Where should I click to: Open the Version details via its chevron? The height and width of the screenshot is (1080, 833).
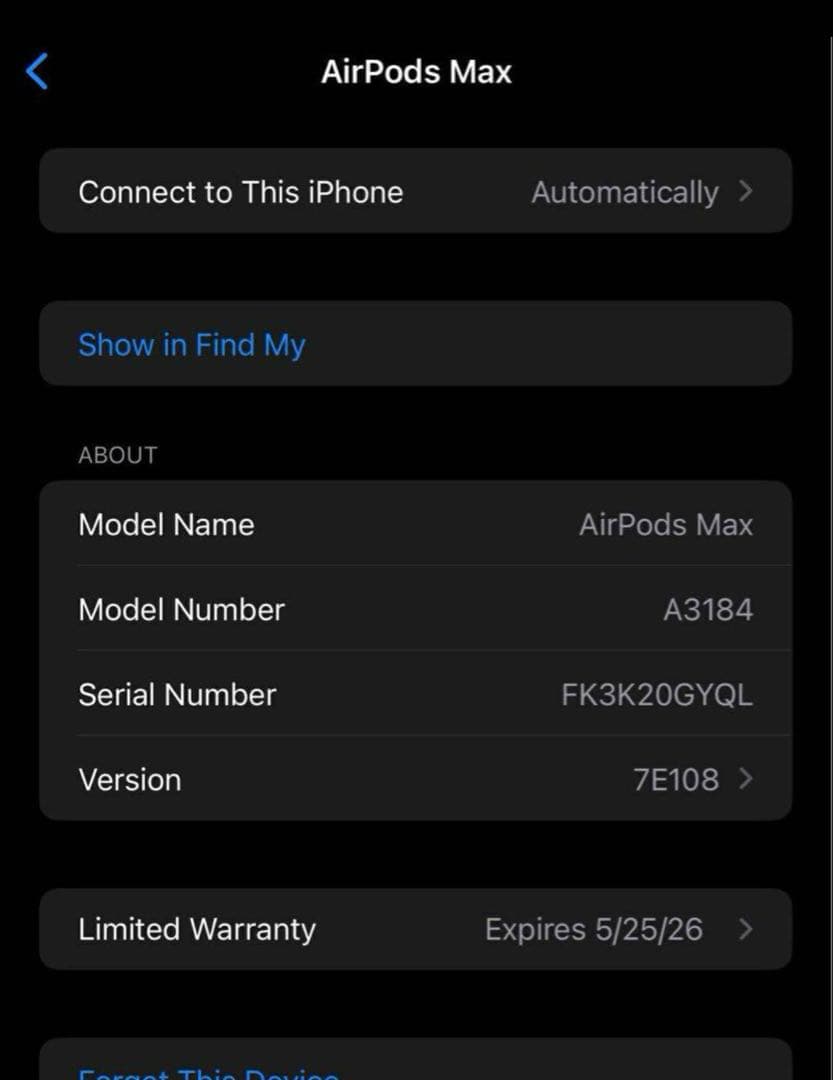[x=746, y=780]
